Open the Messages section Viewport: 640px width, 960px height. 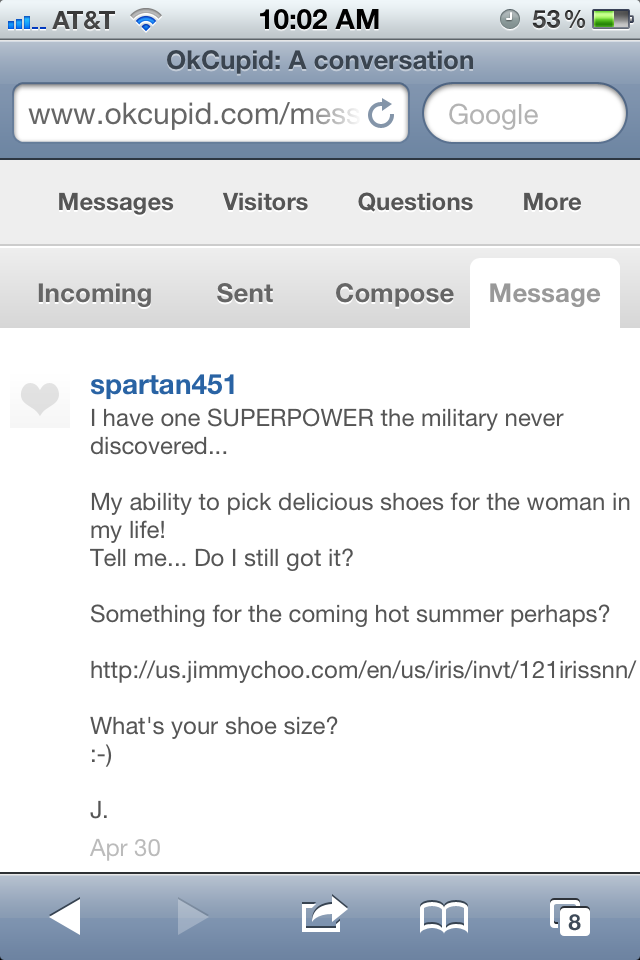coord(116,202)
